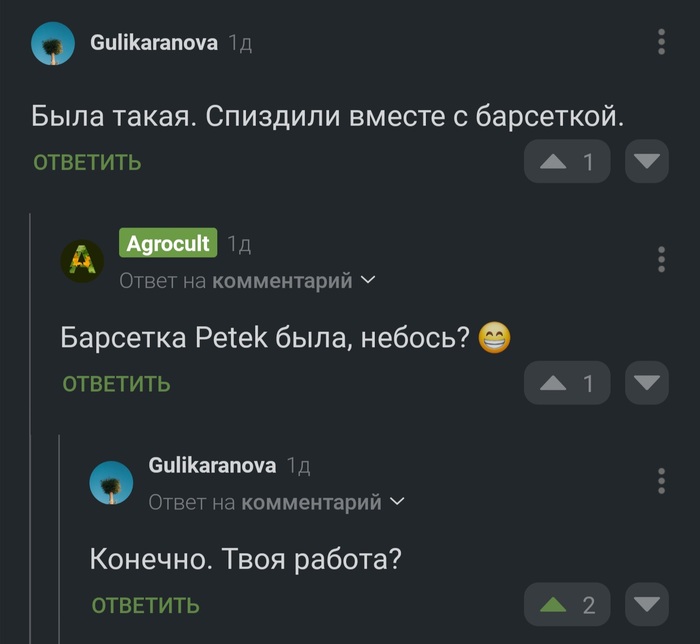The height and width of the screenshot is (644, 700).
Task: Downvote Gulikaranova's comment "Была такая"
Action: click(647, 162)
